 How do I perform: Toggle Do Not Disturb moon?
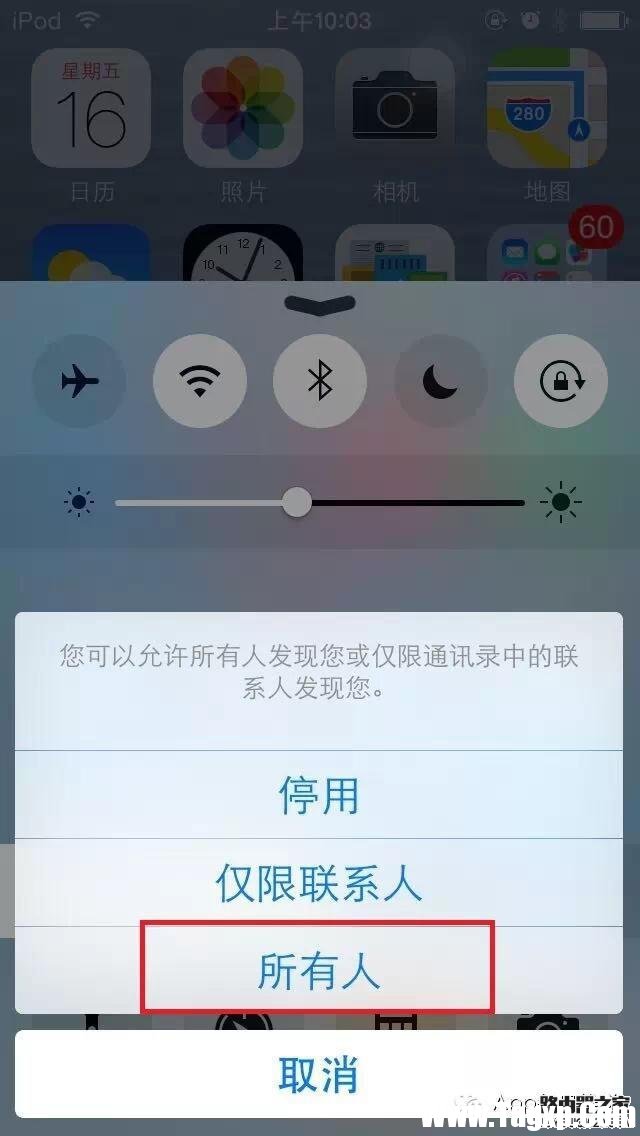coord(440,381)
